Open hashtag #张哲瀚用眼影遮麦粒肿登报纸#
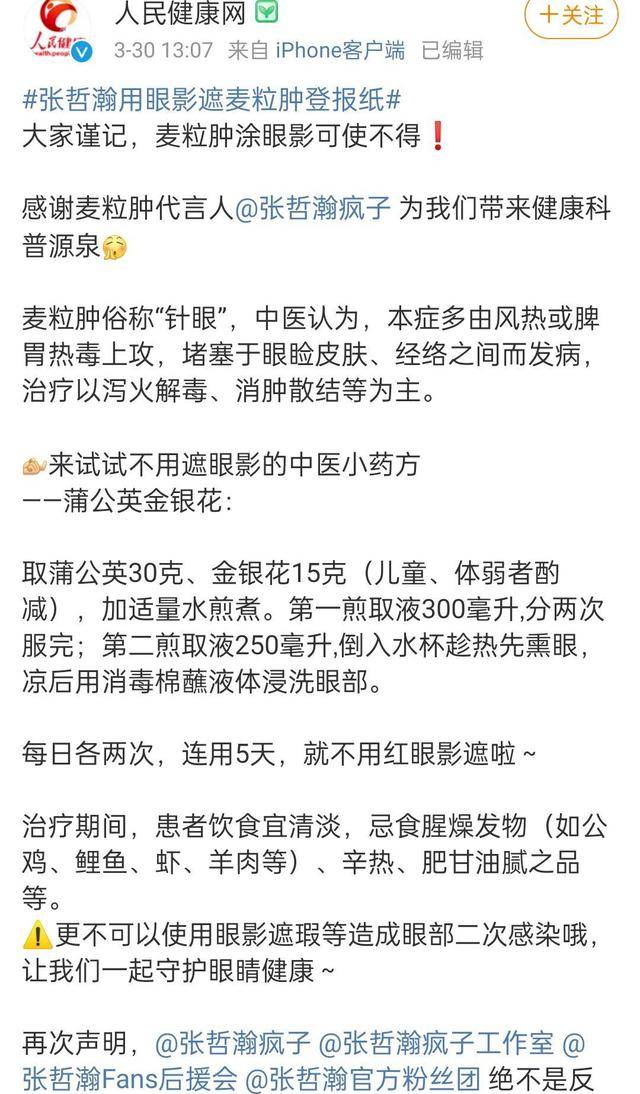 coord(211,99)
